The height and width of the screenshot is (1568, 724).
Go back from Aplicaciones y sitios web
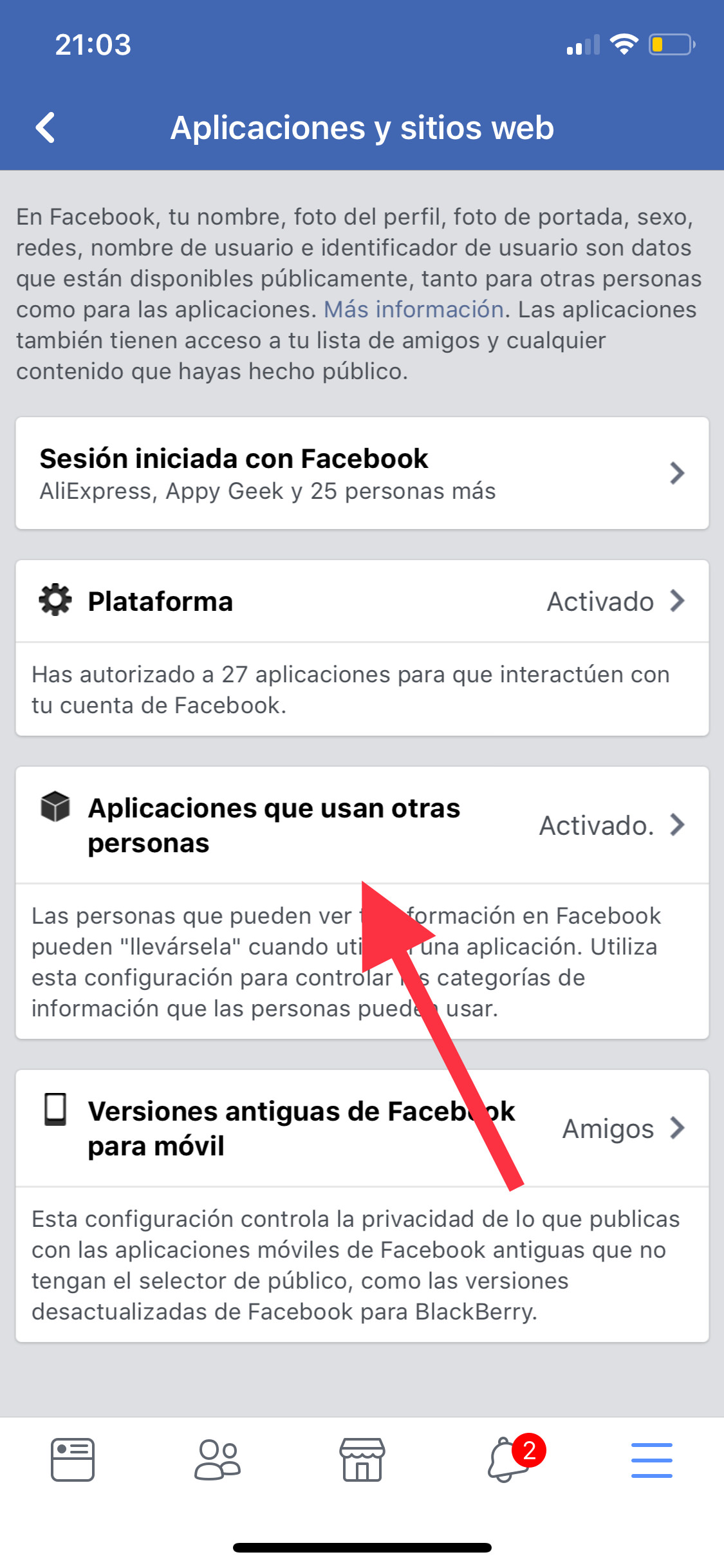coord(45,127)
